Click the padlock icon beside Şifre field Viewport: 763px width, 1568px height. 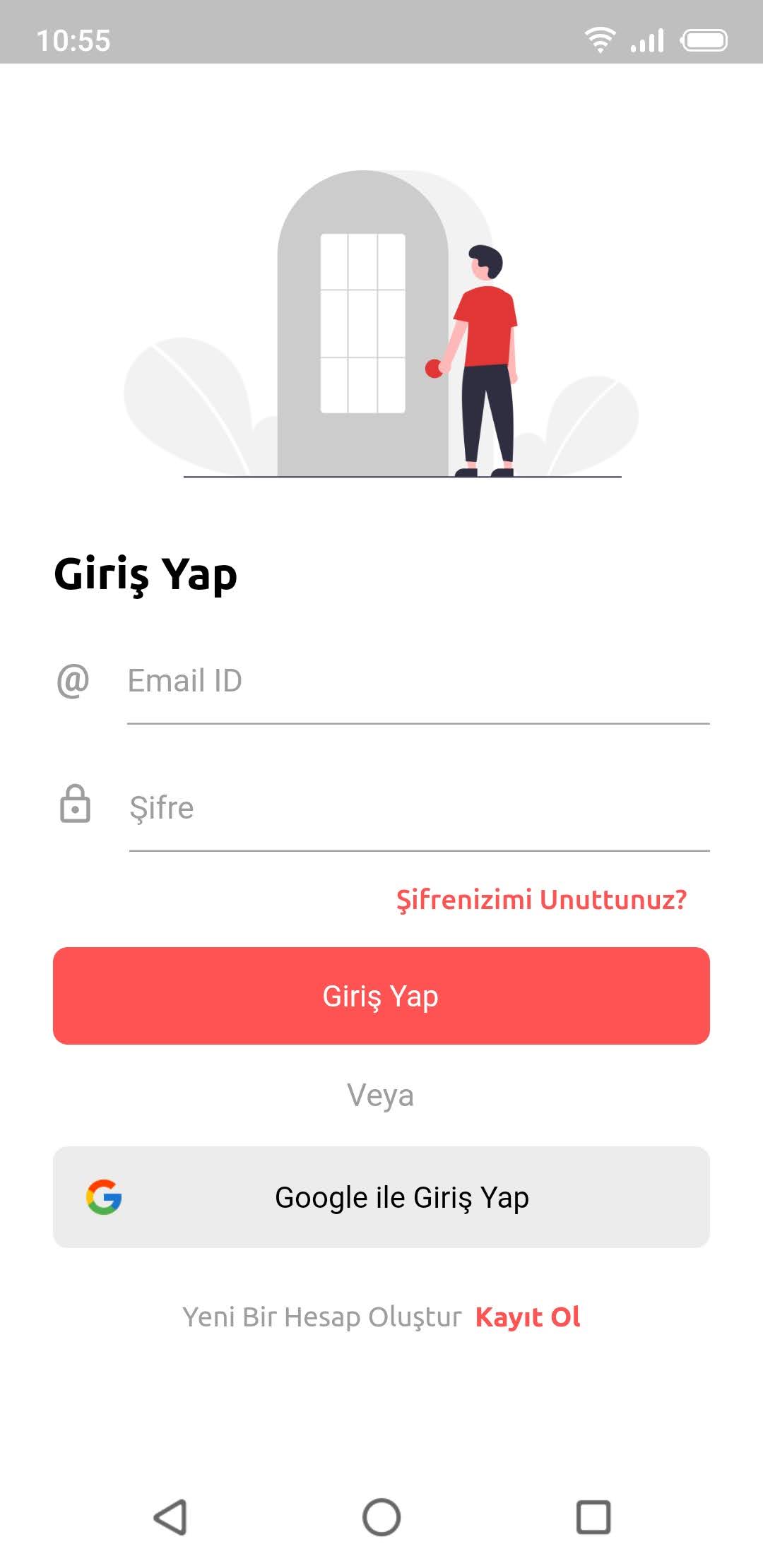[x=74, y=806]
